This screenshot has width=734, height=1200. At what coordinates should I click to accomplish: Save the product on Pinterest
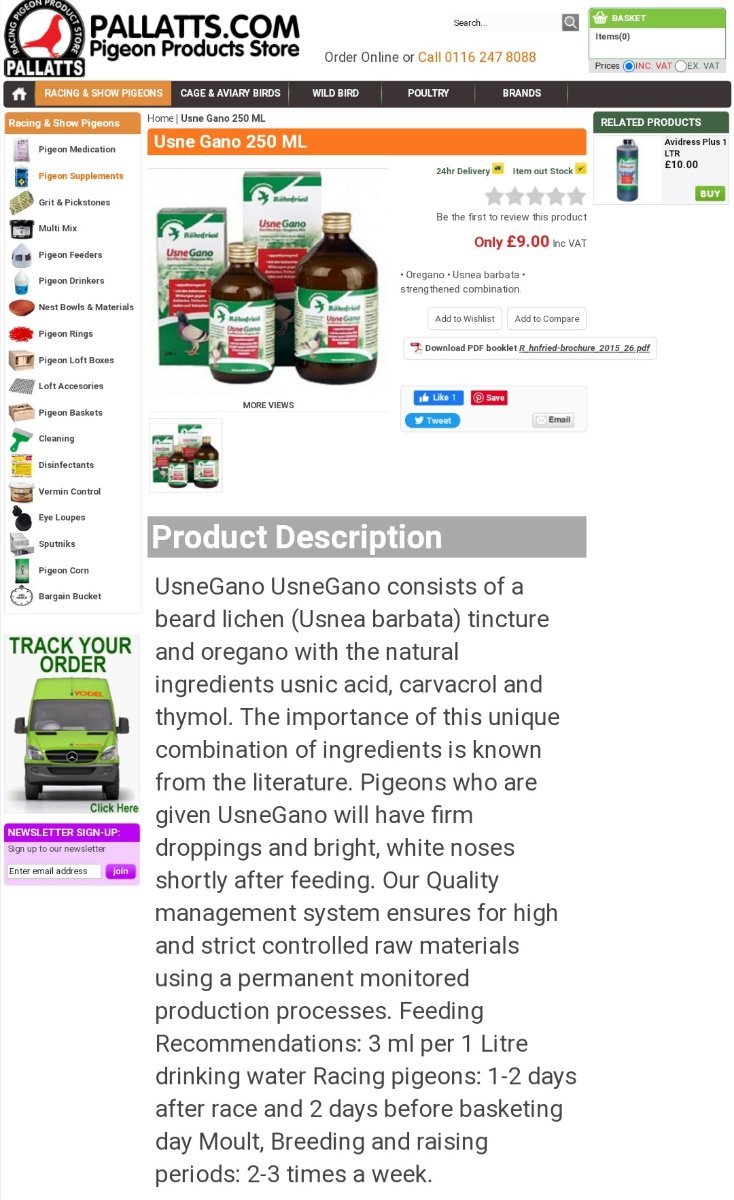(489, 397)
